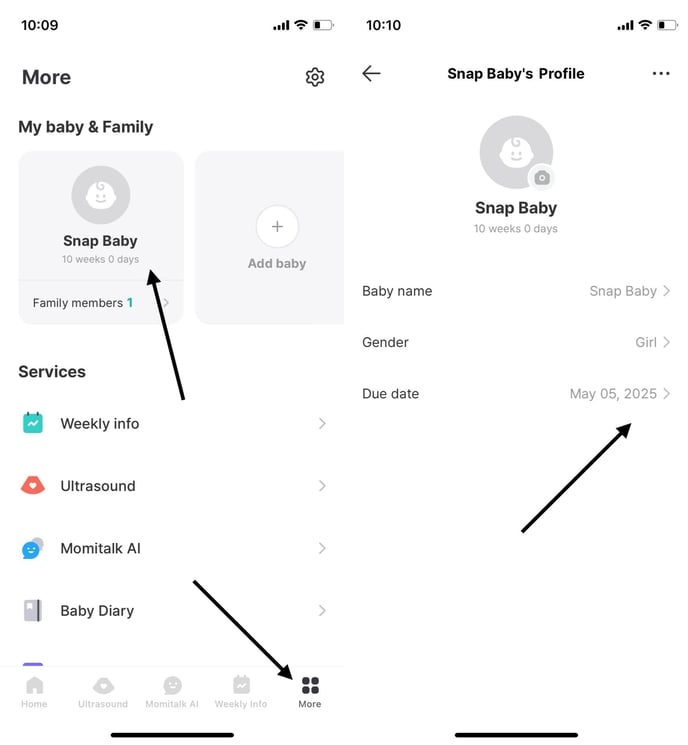Change the Gender setting

[x=516, y=342]
